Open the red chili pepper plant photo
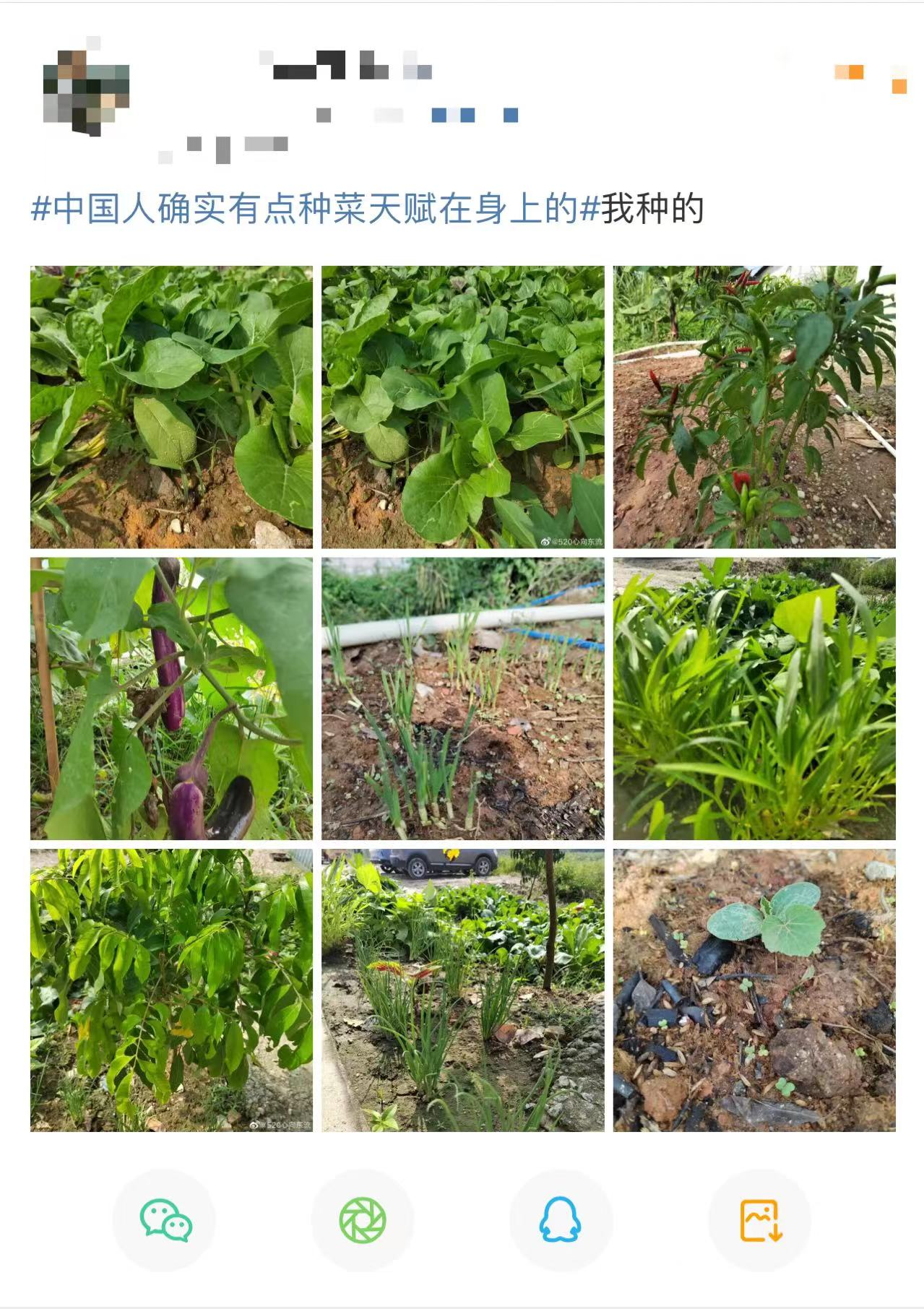 (754, 407)
